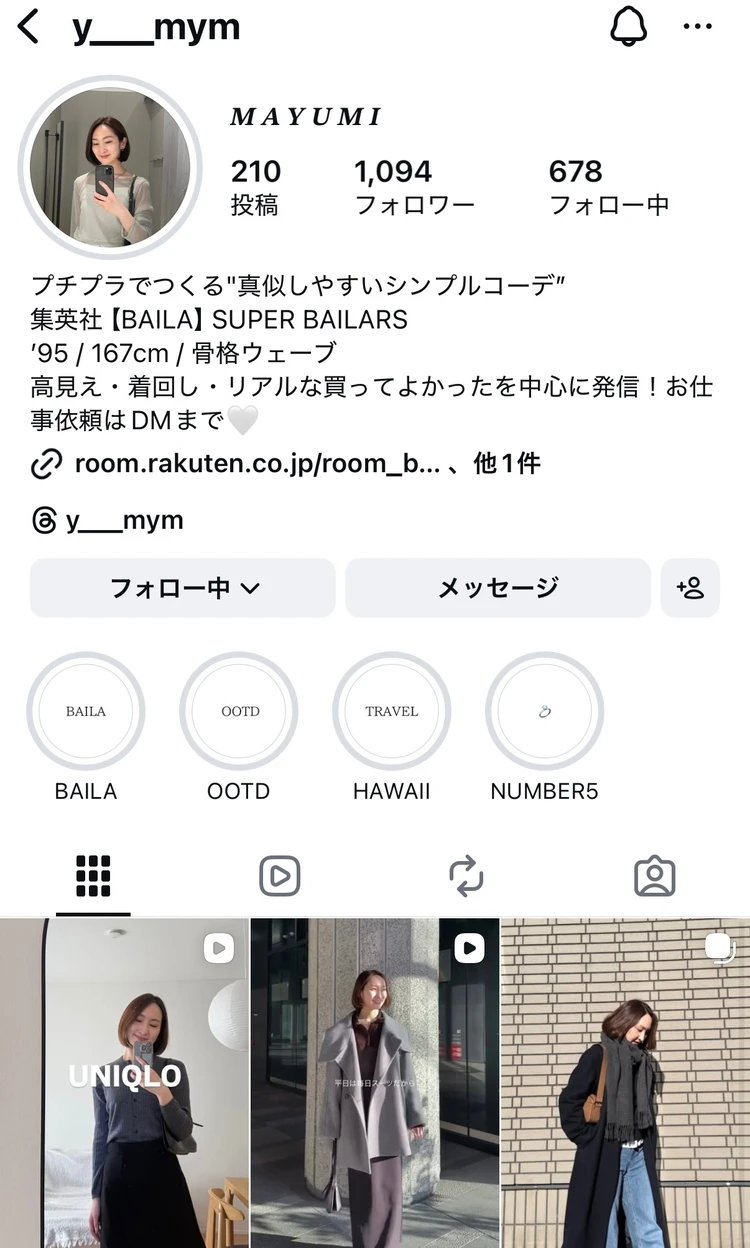Open the NUMBER5 story highlight
This screenshot has width=750, height=1248.
tap(544, 710)
